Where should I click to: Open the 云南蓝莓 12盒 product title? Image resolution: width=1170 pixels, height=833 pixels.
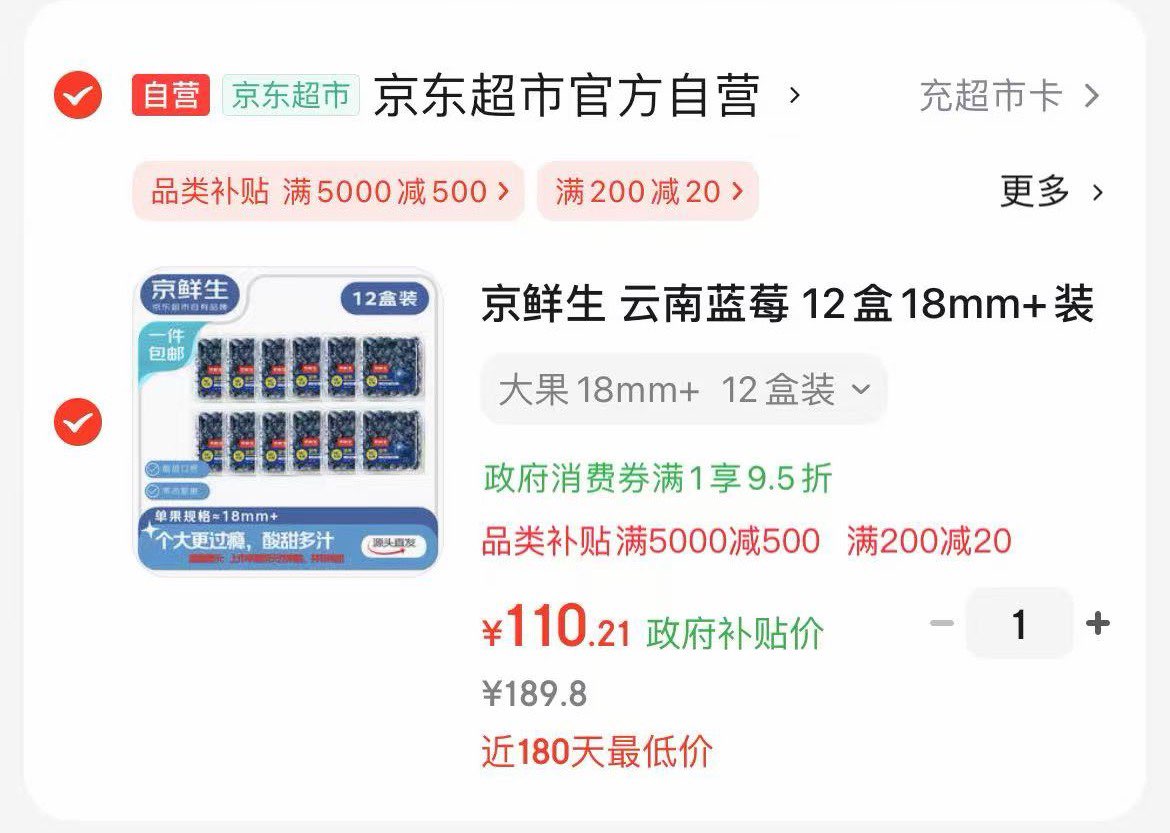[787, 304]
